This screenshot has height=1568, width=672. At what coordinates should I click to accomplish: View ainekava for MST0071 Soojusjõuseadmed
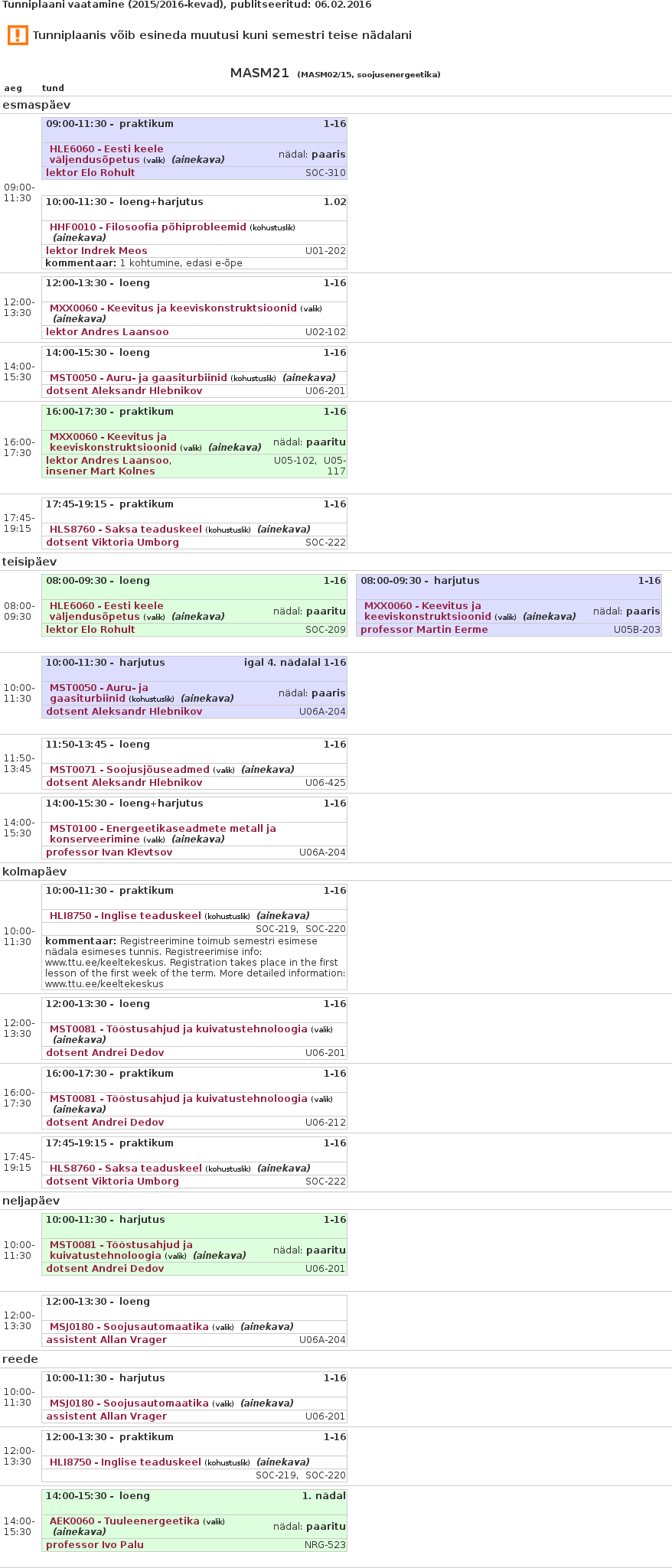[x=268, y=770]
